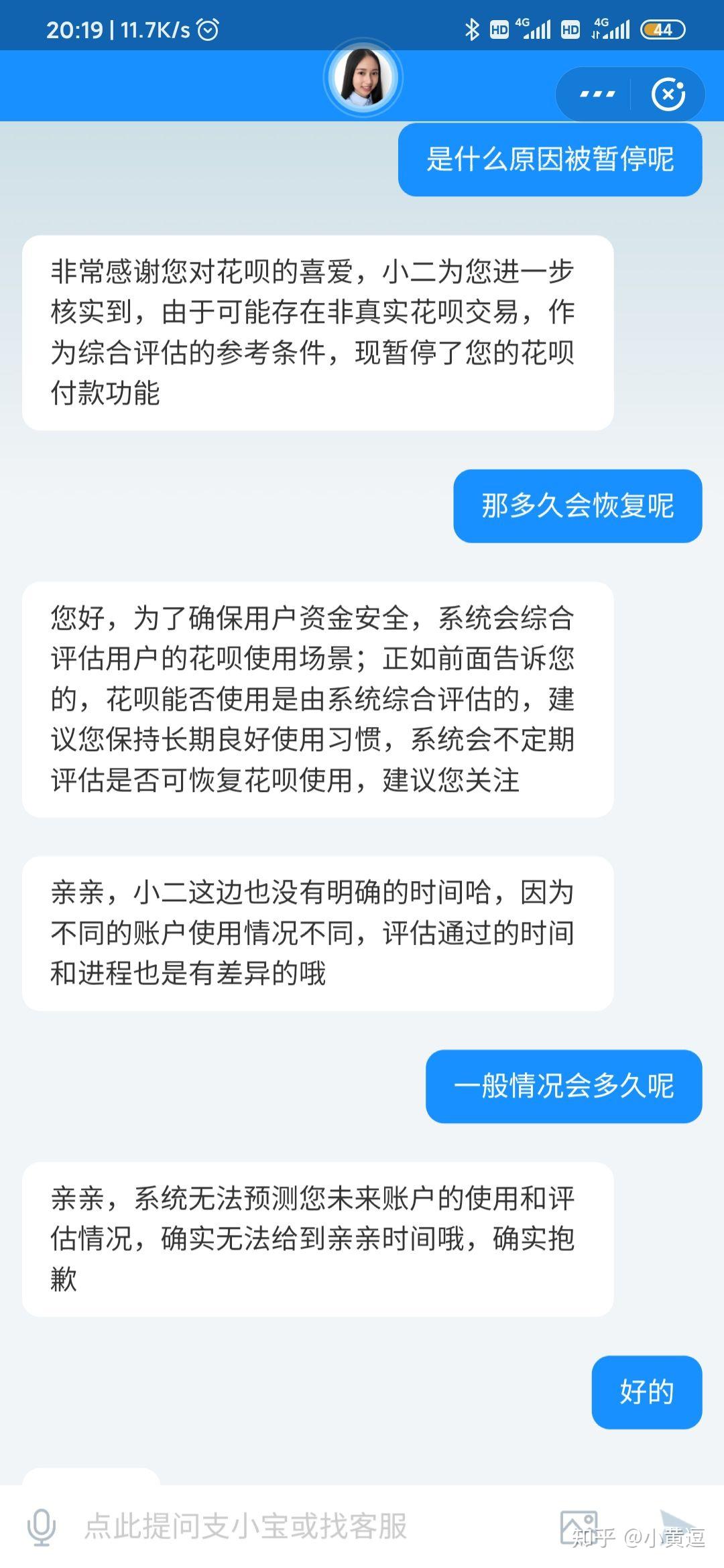Screen dimensions: 724x1568
Task: Open the three-dot more options menu
Action: [597, 94]
